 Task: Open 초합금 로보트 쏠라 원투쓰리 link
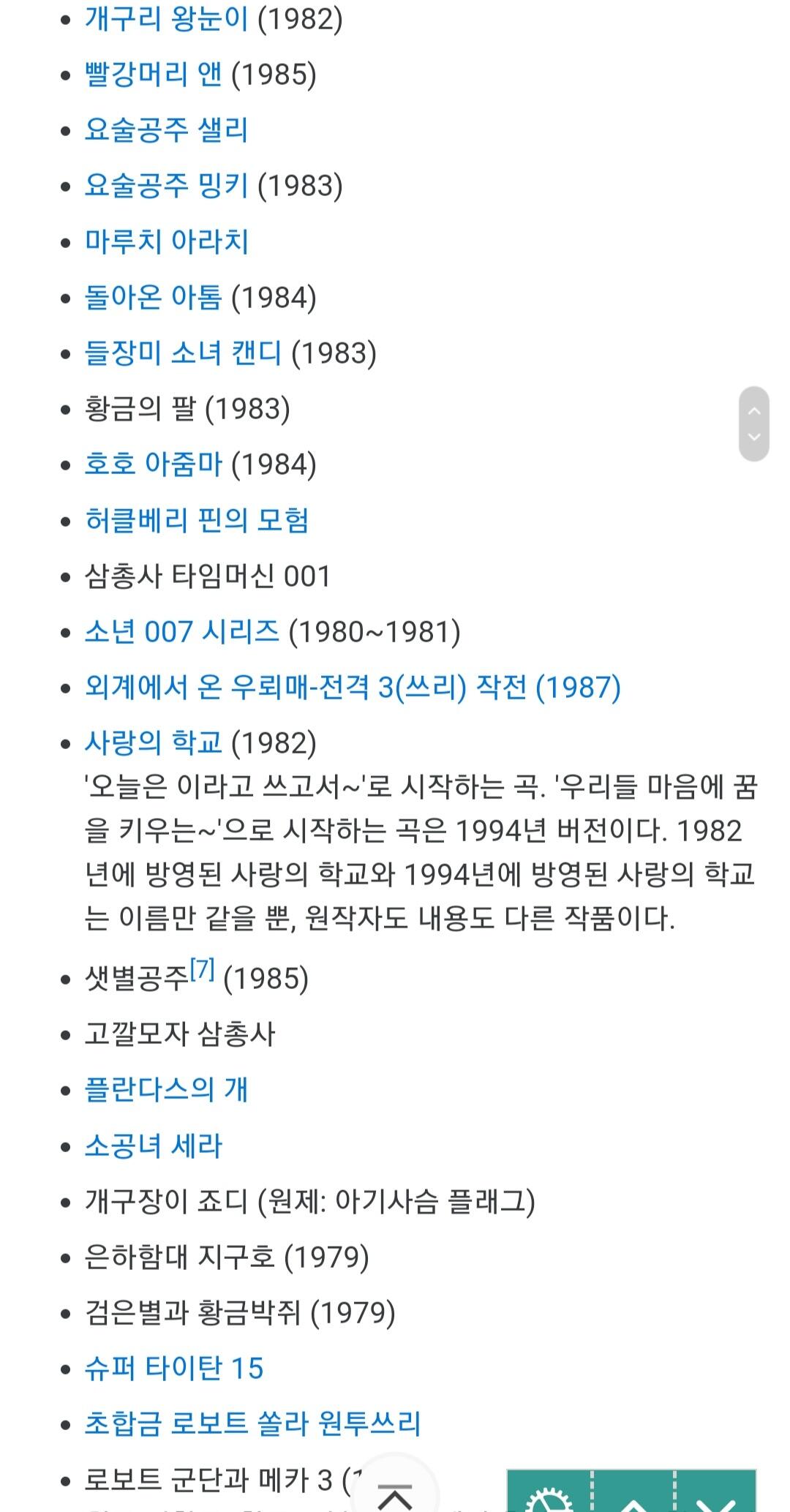pos(253,1423)
